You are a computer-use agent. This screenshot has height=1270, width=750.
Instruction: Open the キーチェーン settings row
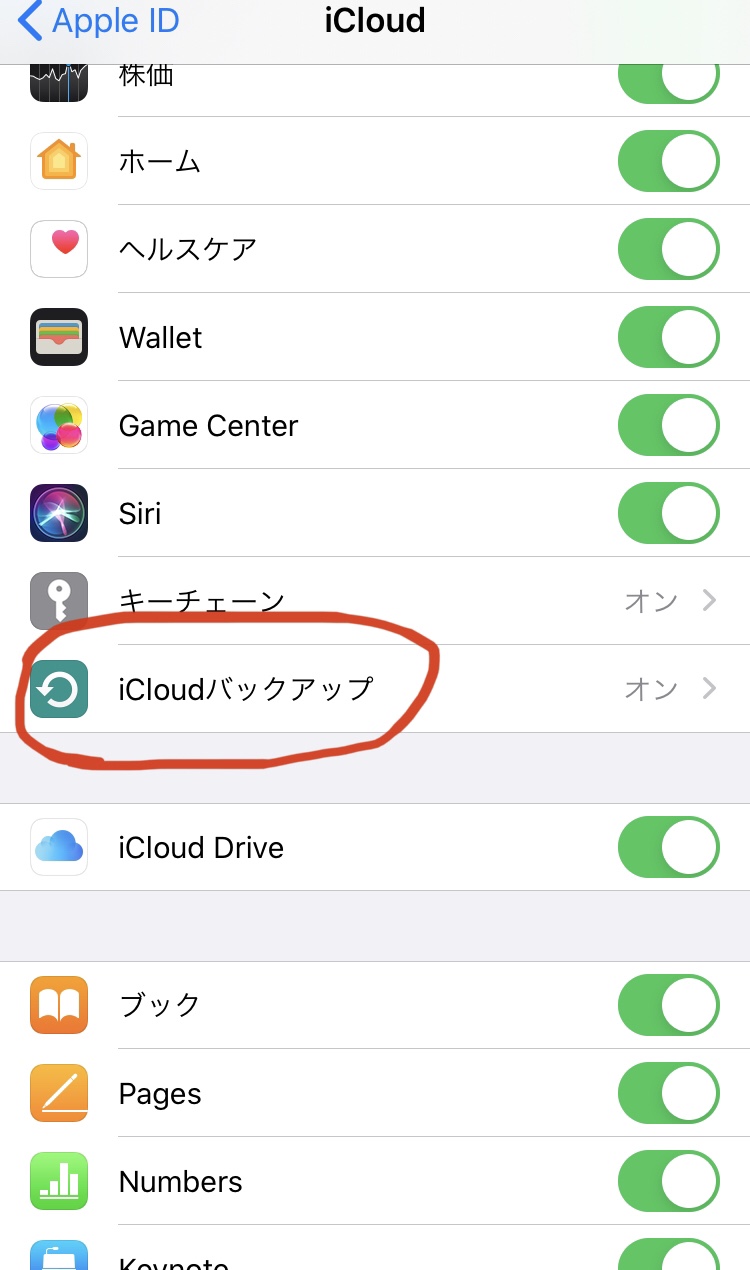click(375, 601)
